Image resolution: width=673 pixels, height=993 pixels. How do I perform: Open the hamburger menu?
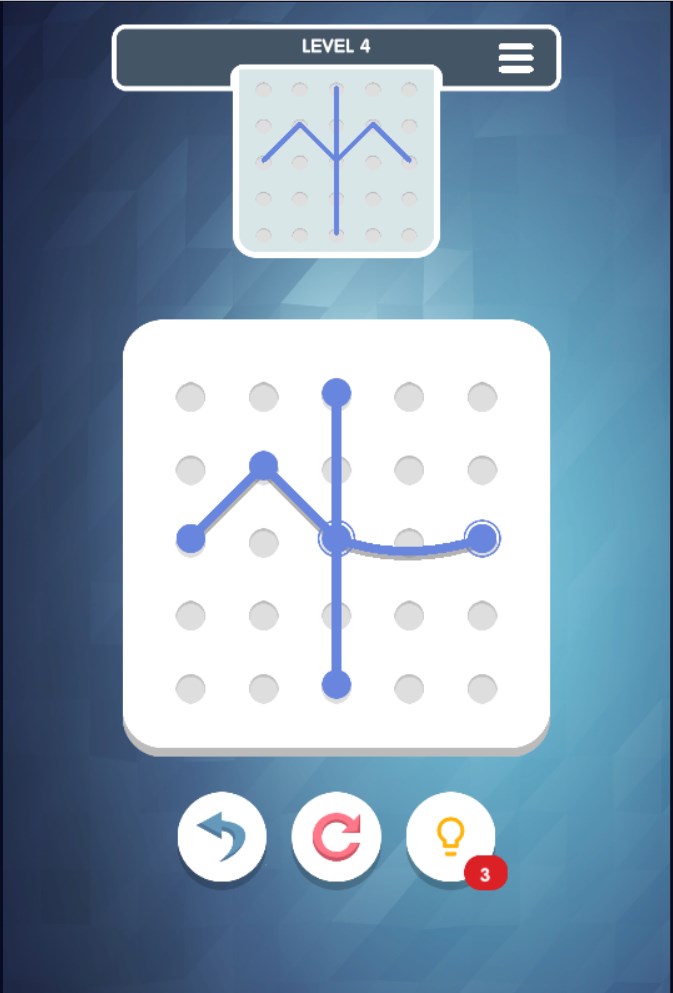pos(516,58)
